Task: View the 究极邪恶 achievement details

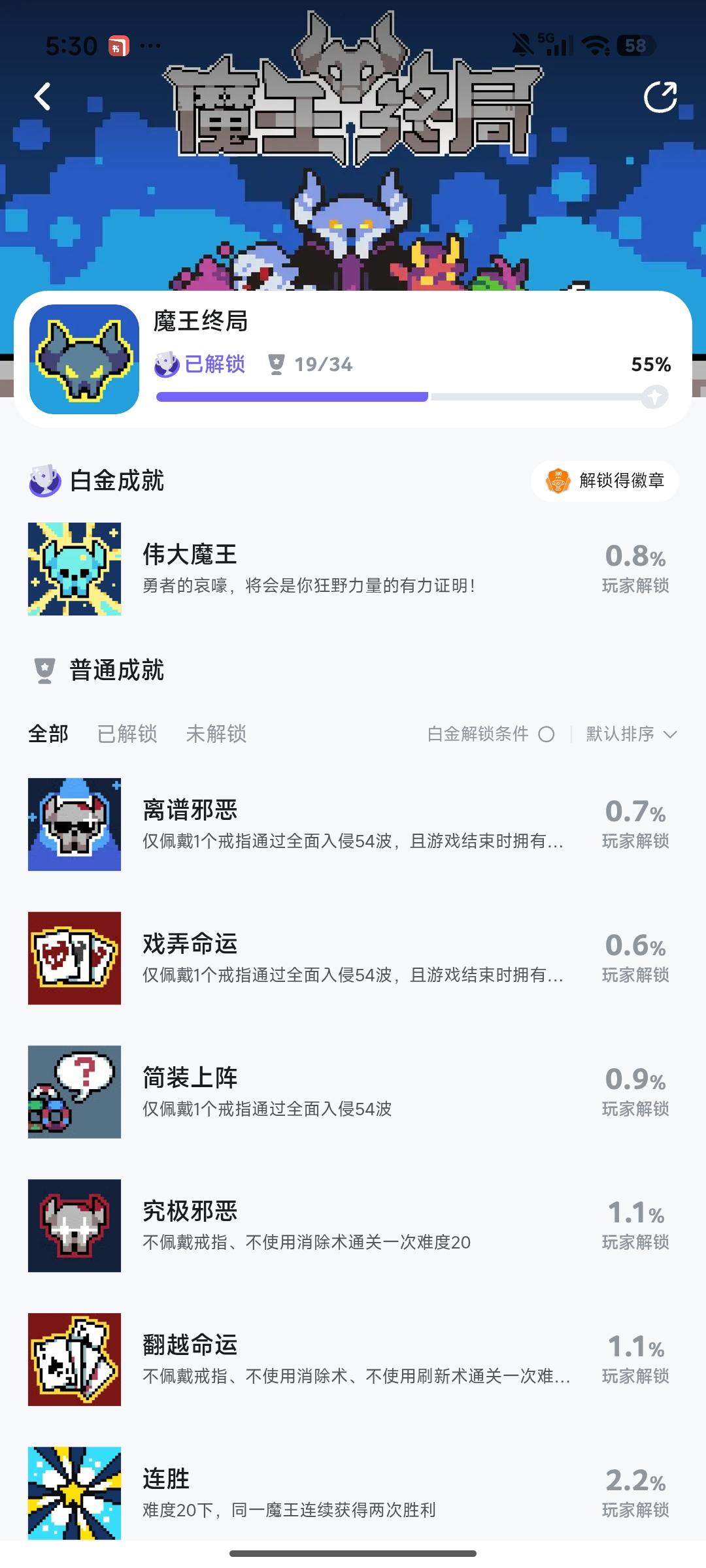Action: pos(353,1226)
